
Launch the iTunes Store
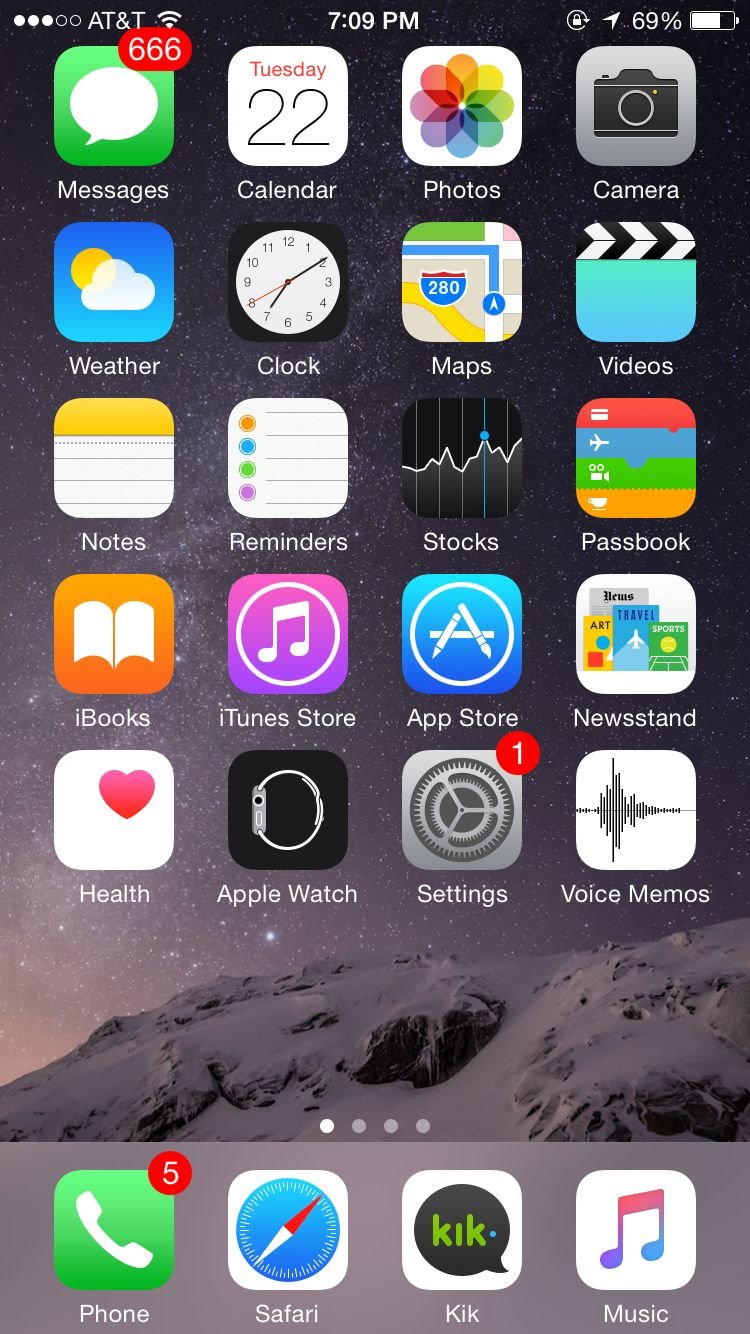tap(288, 634)
